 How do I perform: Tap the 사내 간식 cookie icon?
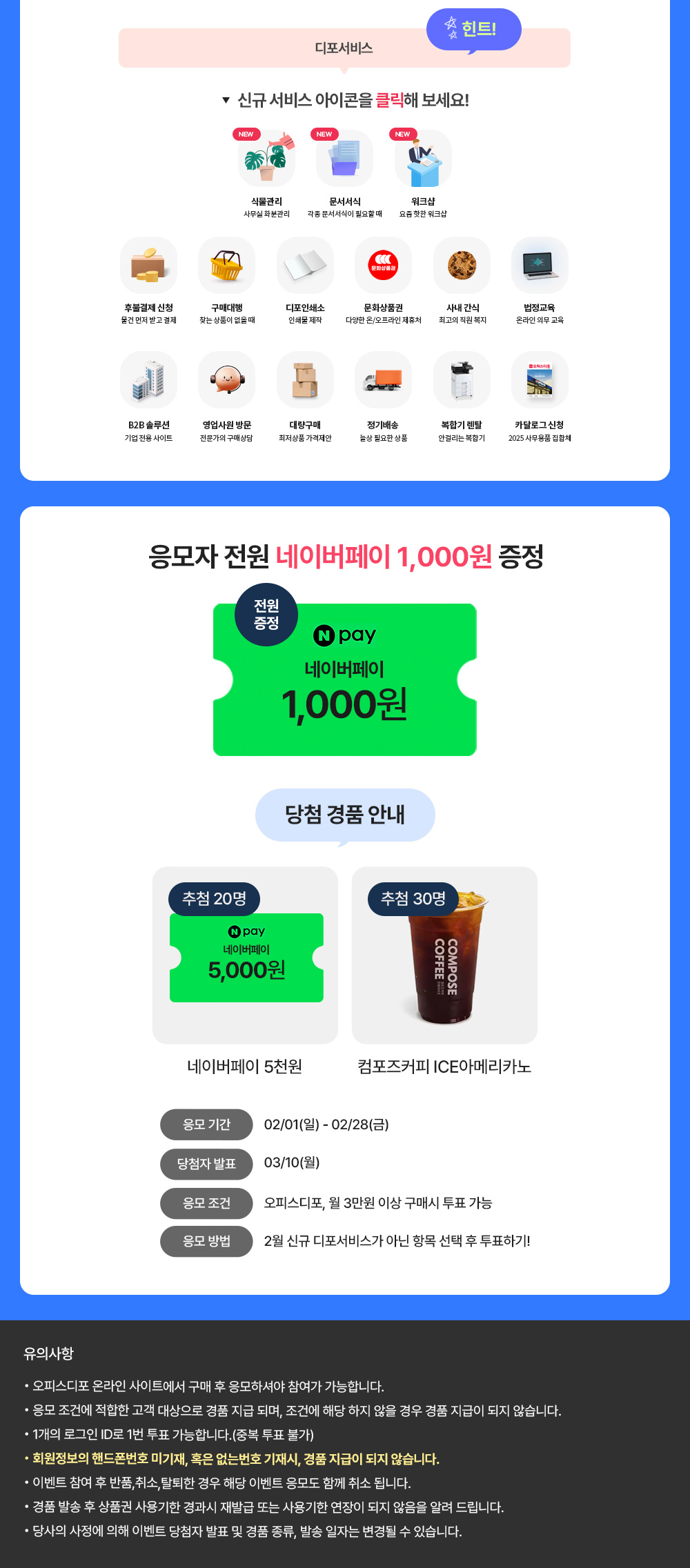462,266
